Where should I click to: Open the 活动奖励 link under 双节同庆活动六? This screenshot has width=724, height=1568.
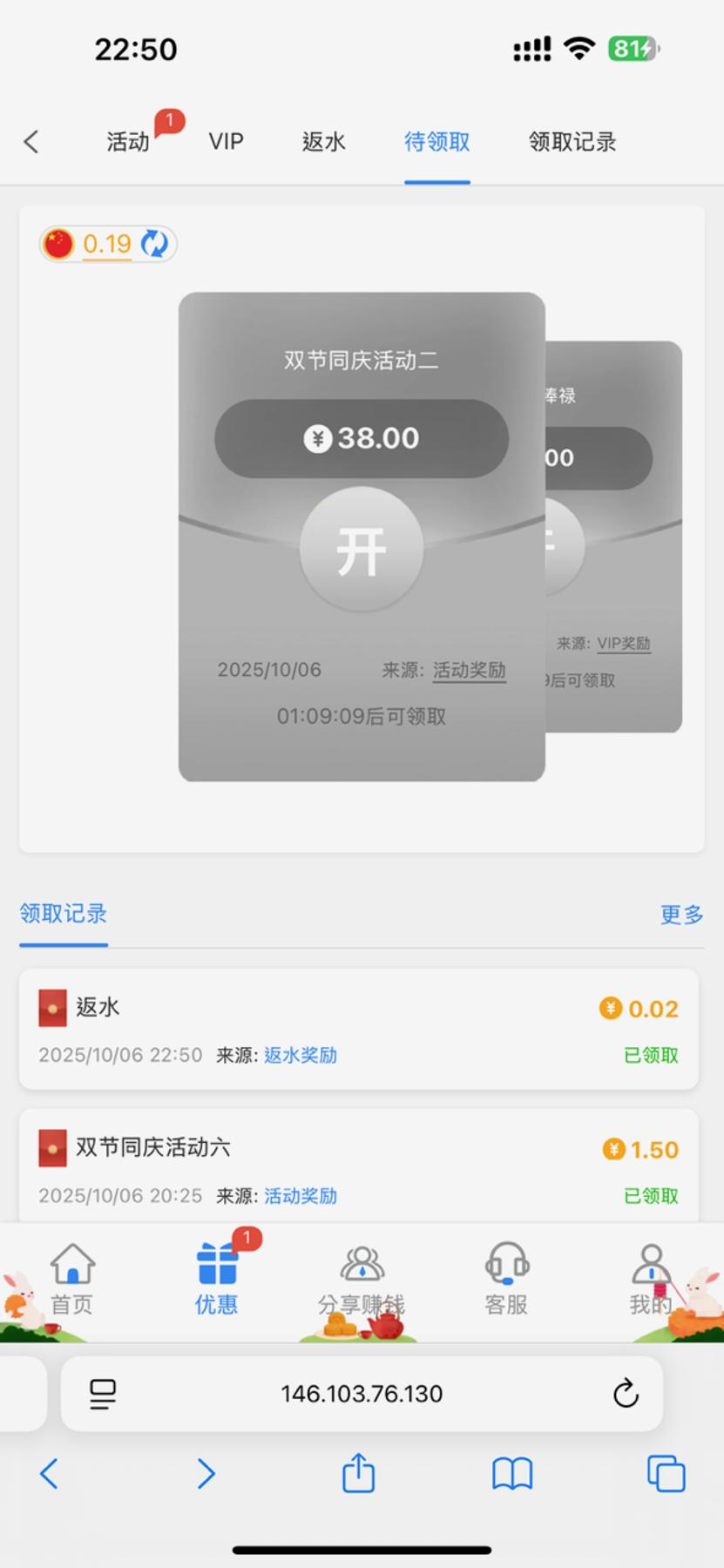(x=300, y=1196)
